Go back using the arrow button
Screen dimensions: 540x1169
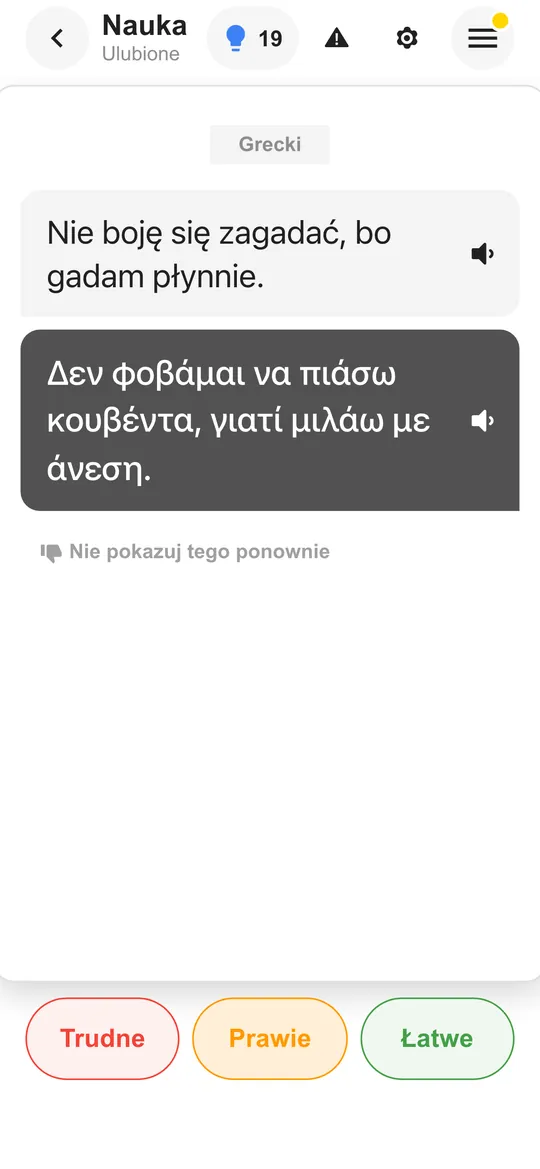click(57, 38)
